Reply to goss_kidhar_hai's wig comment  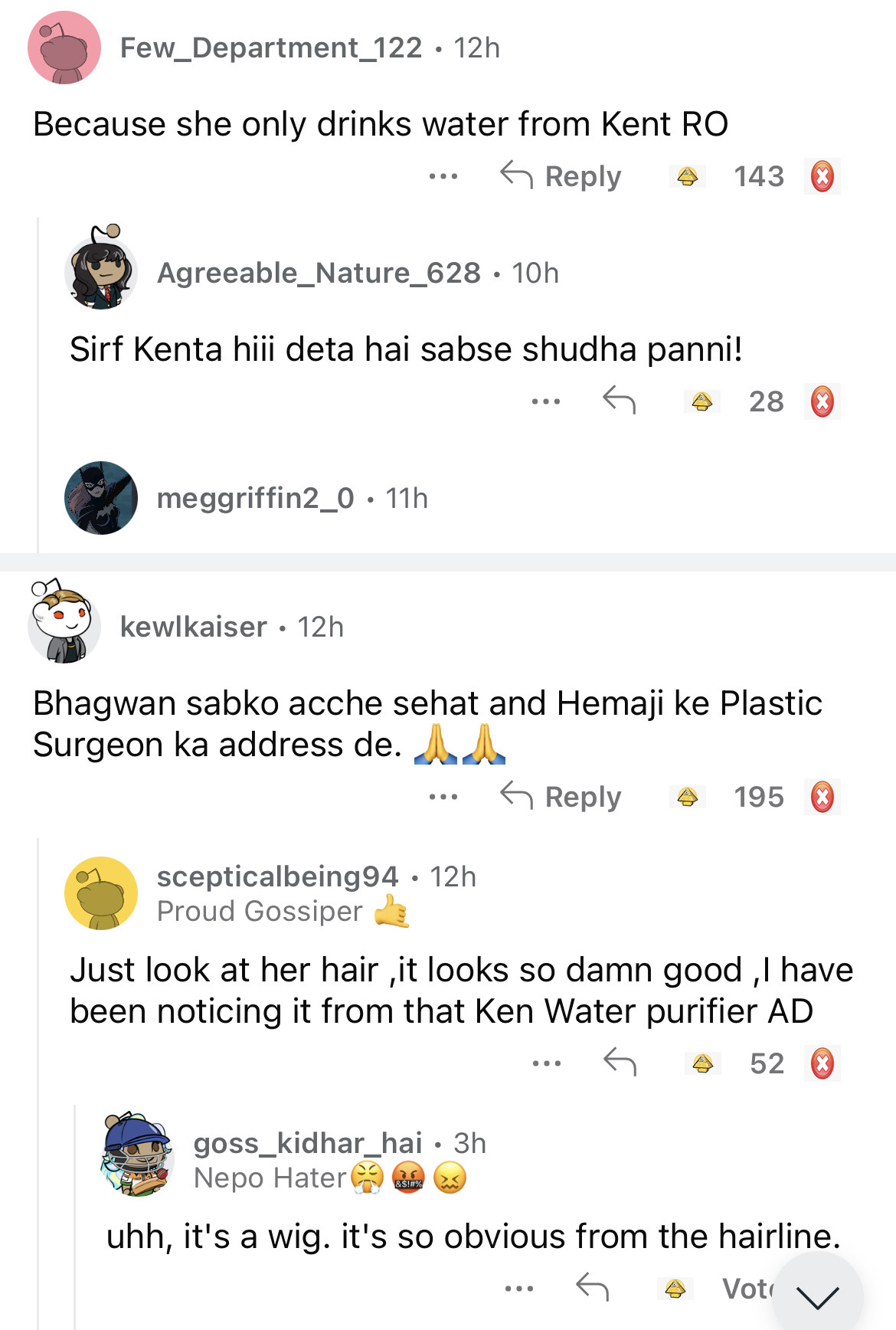(x=592, y=1288)
